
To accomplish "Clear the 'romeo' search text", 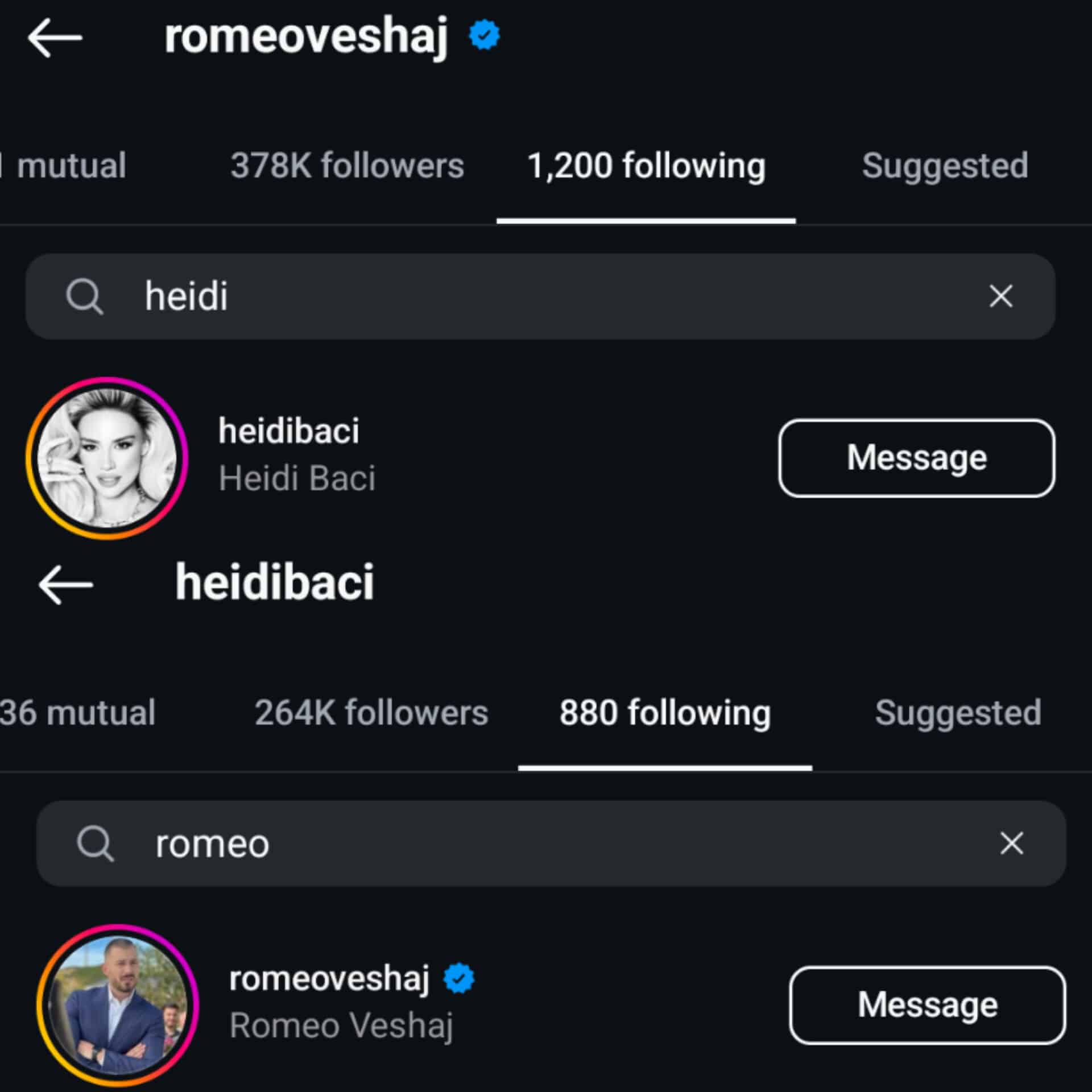I will coord(1011,843).
